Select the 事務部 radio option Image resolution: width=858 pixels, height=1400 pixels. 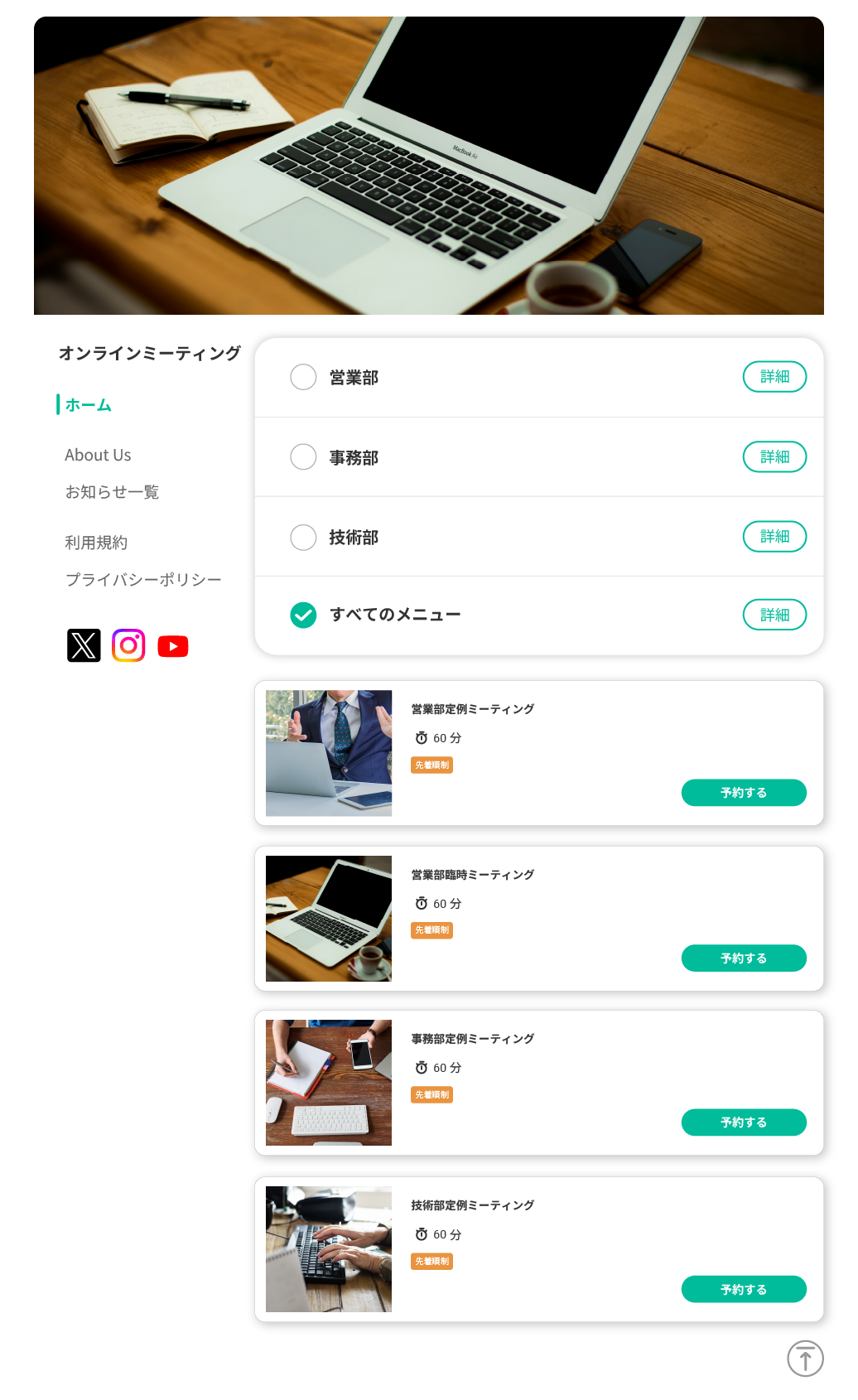(303, 456)
